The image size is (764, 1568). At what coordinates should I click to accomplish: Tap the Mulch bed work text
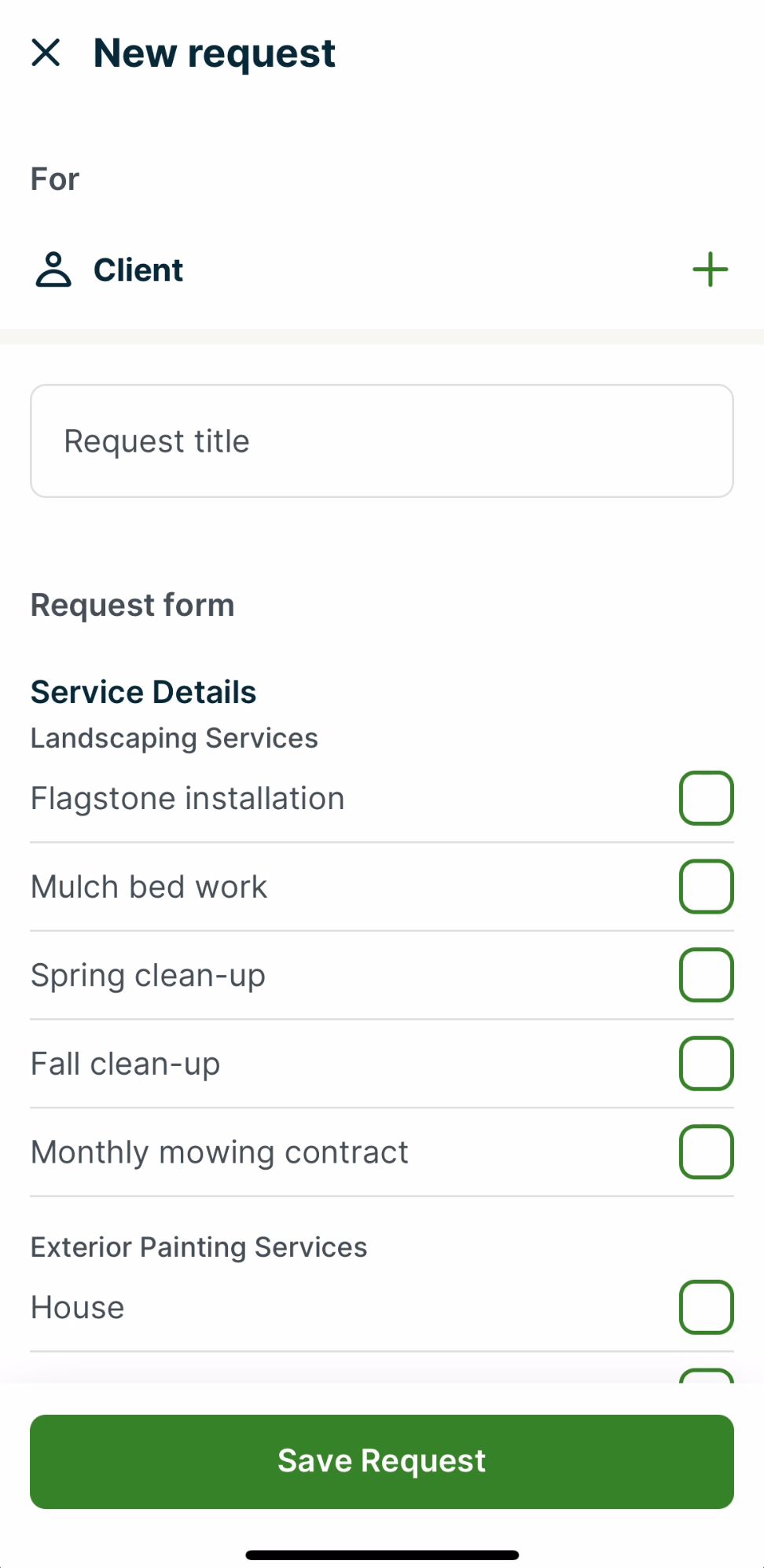pos(149,886)
